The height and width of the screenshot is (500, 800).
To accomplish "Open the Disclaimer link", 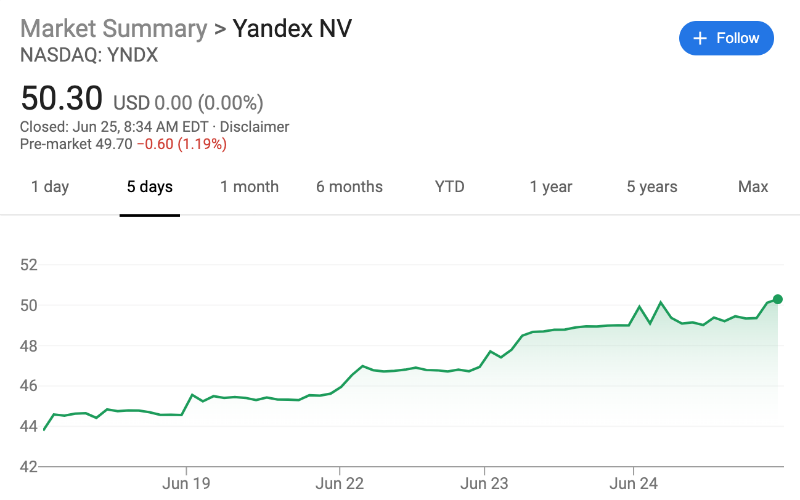I will click(254, 127).
